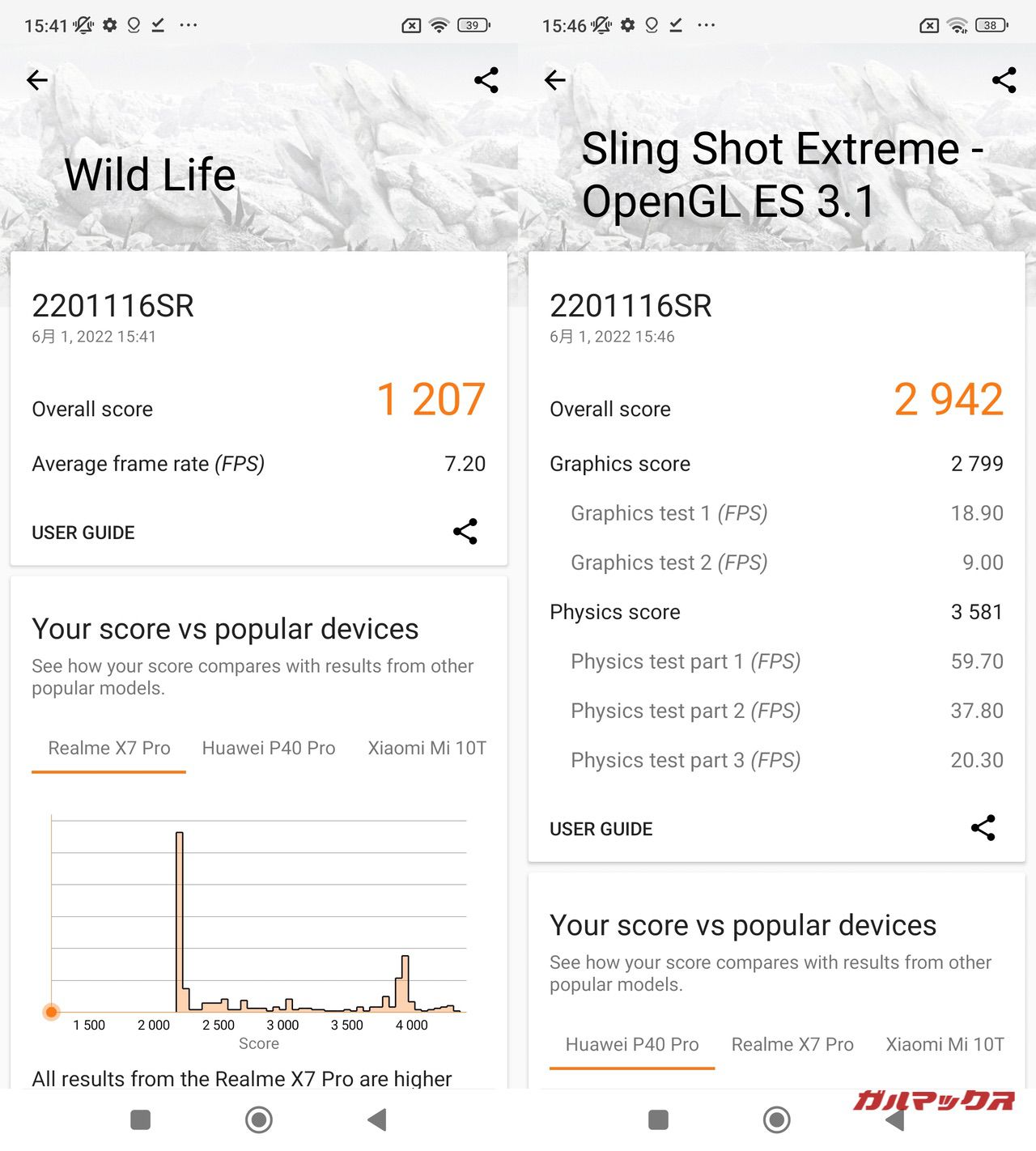Switch to Xiaomi Mi 10T under Sling Shot

pyautogui.click(x=945, y=1044)
